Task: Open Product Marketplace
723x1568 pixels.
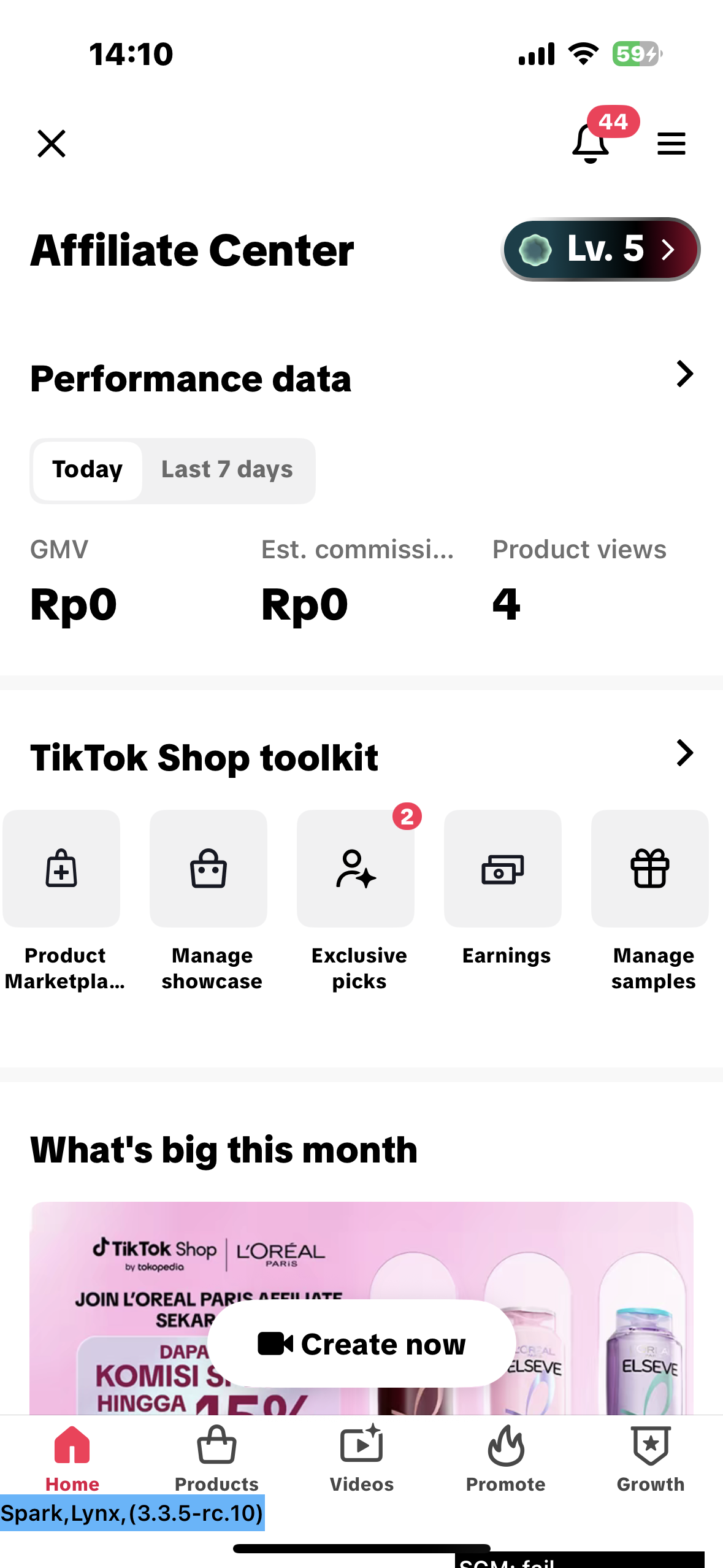Action: click(62, 869)
